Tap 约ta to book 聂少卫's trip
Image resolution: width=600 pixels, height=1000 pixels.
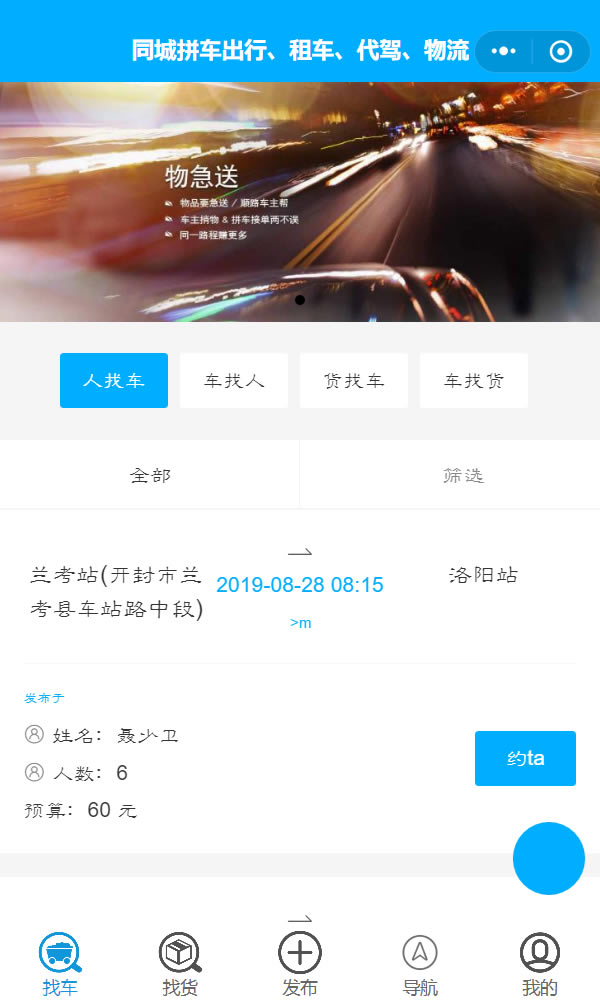click(525, 758)
